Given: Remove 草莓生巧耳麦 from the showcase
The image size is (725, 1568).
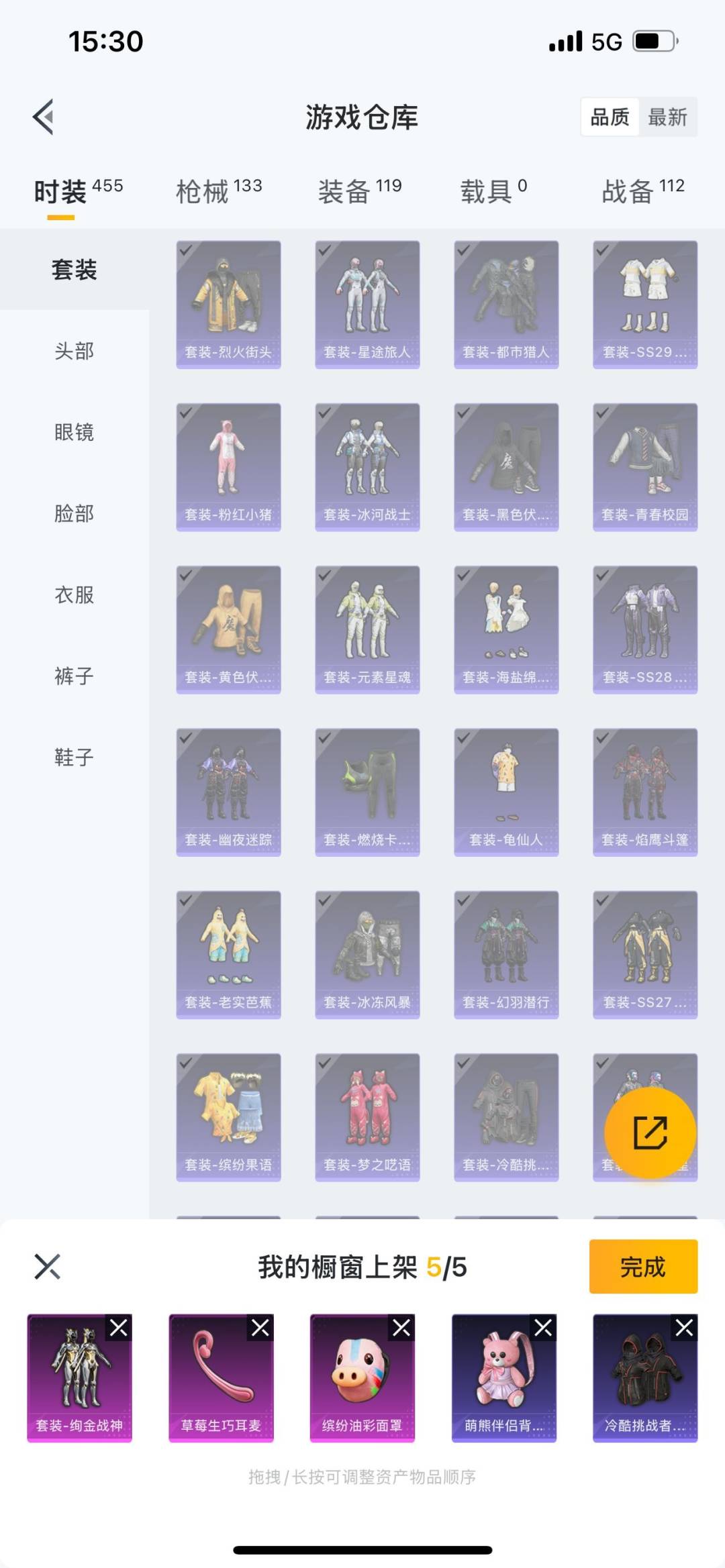Looking at the screenshot, I should pos(260,1328).
